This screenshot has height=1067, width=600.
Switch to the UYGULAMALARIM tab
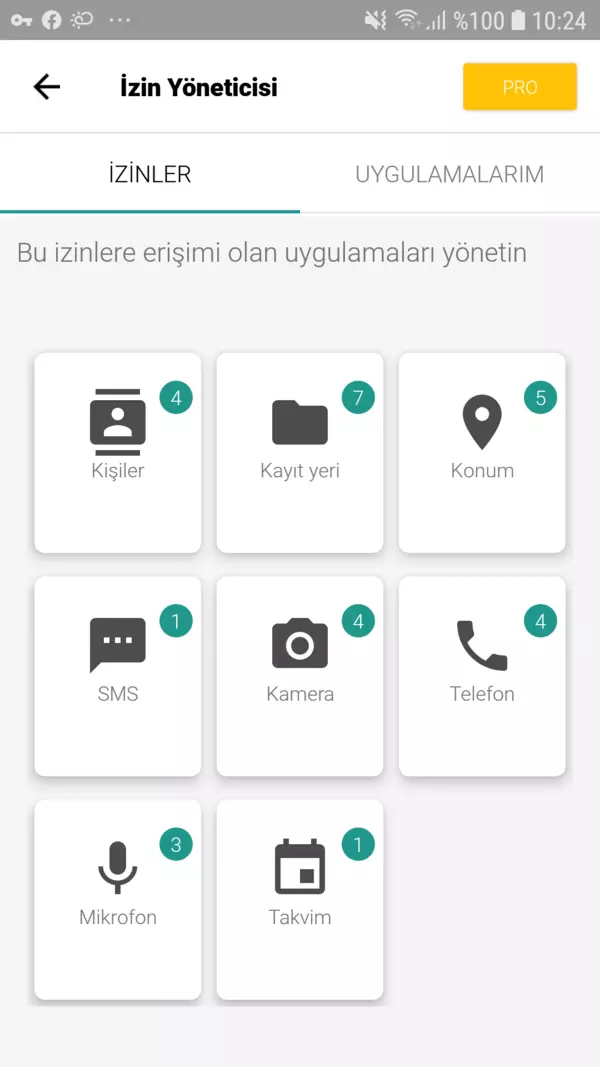pyautogui.click(x=449, y=174)
